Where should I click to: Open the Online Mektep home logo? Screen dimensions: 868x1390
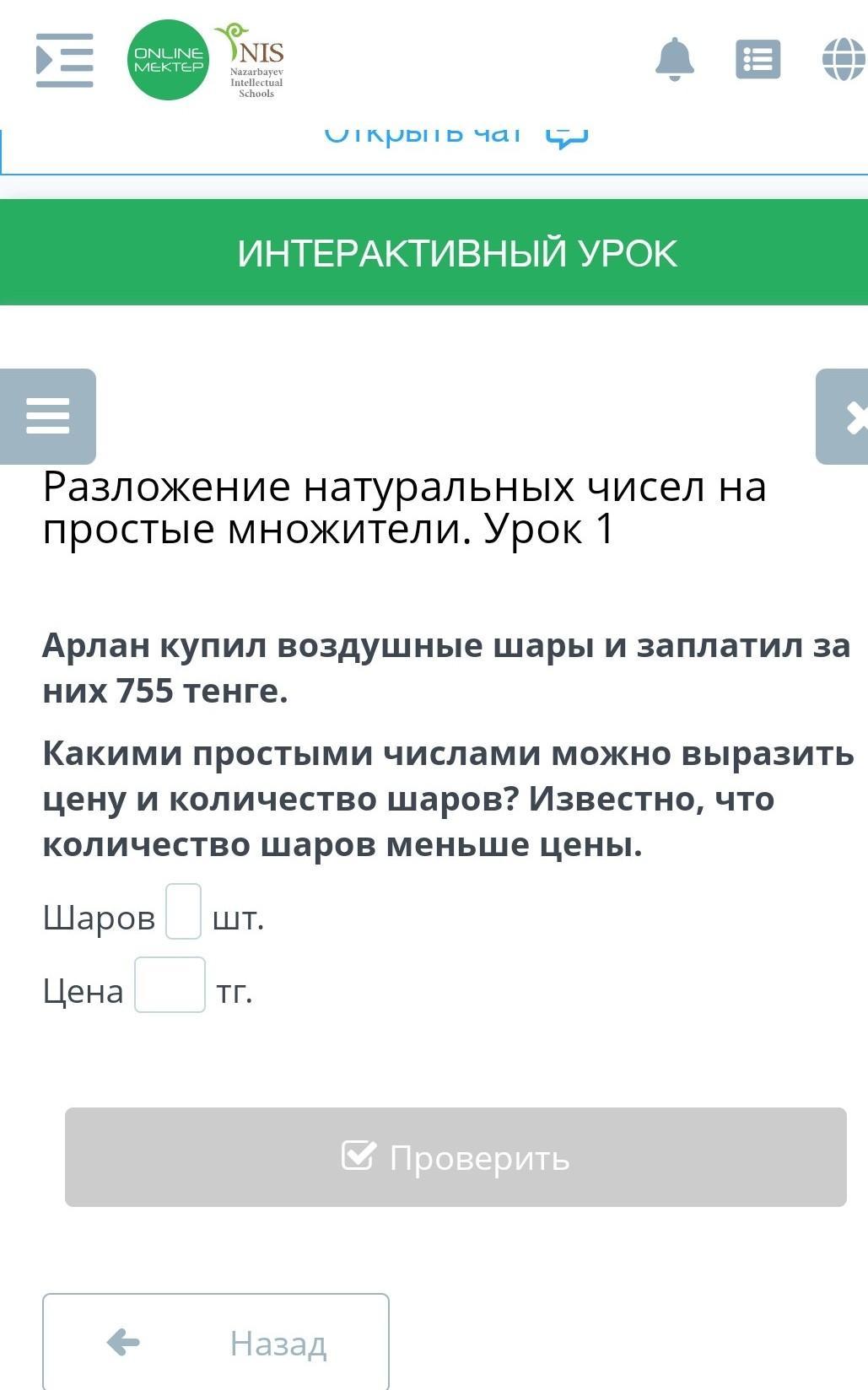pyautogui.click(x=168, y=60)
